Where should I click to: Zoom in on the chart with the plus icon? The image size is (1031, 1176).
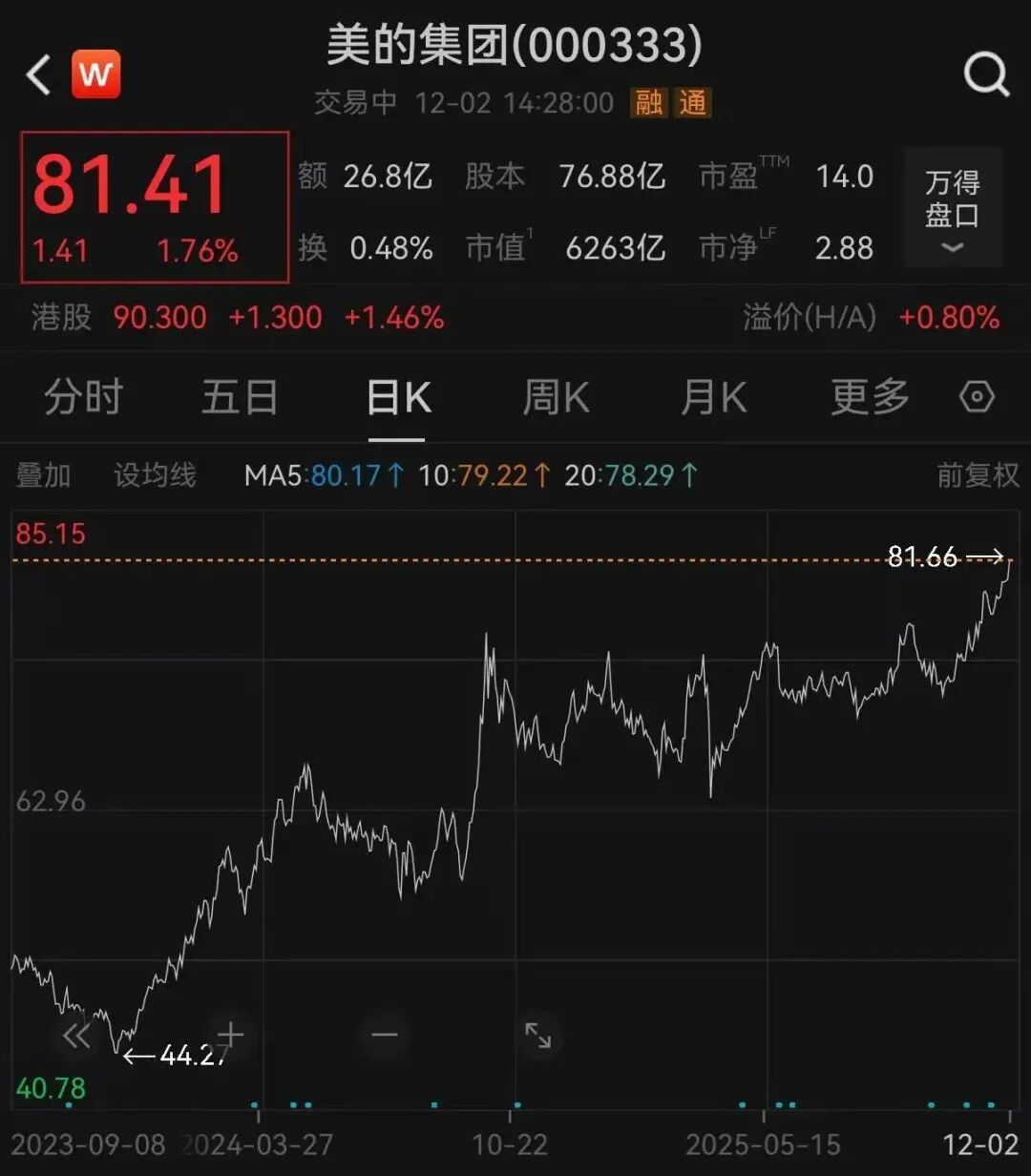tap(229, 1036)
